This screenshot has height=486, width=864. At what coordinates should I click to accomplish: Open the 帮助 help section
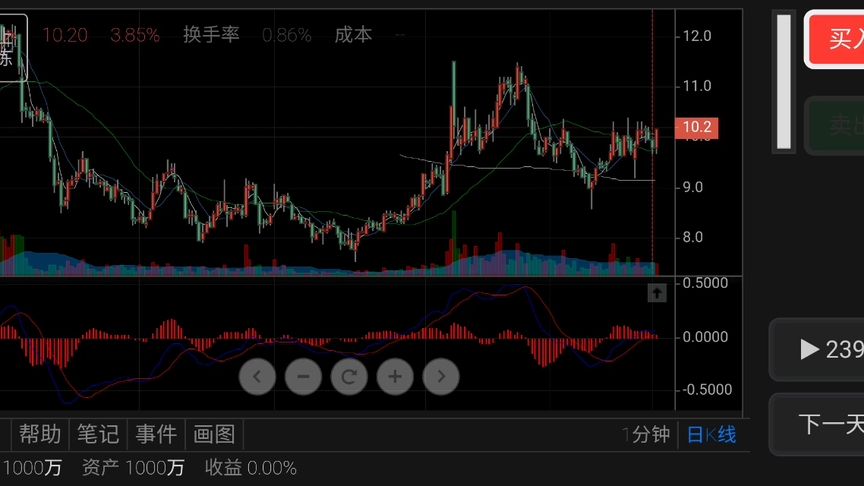pyautogui.click(x=40, y=434)
